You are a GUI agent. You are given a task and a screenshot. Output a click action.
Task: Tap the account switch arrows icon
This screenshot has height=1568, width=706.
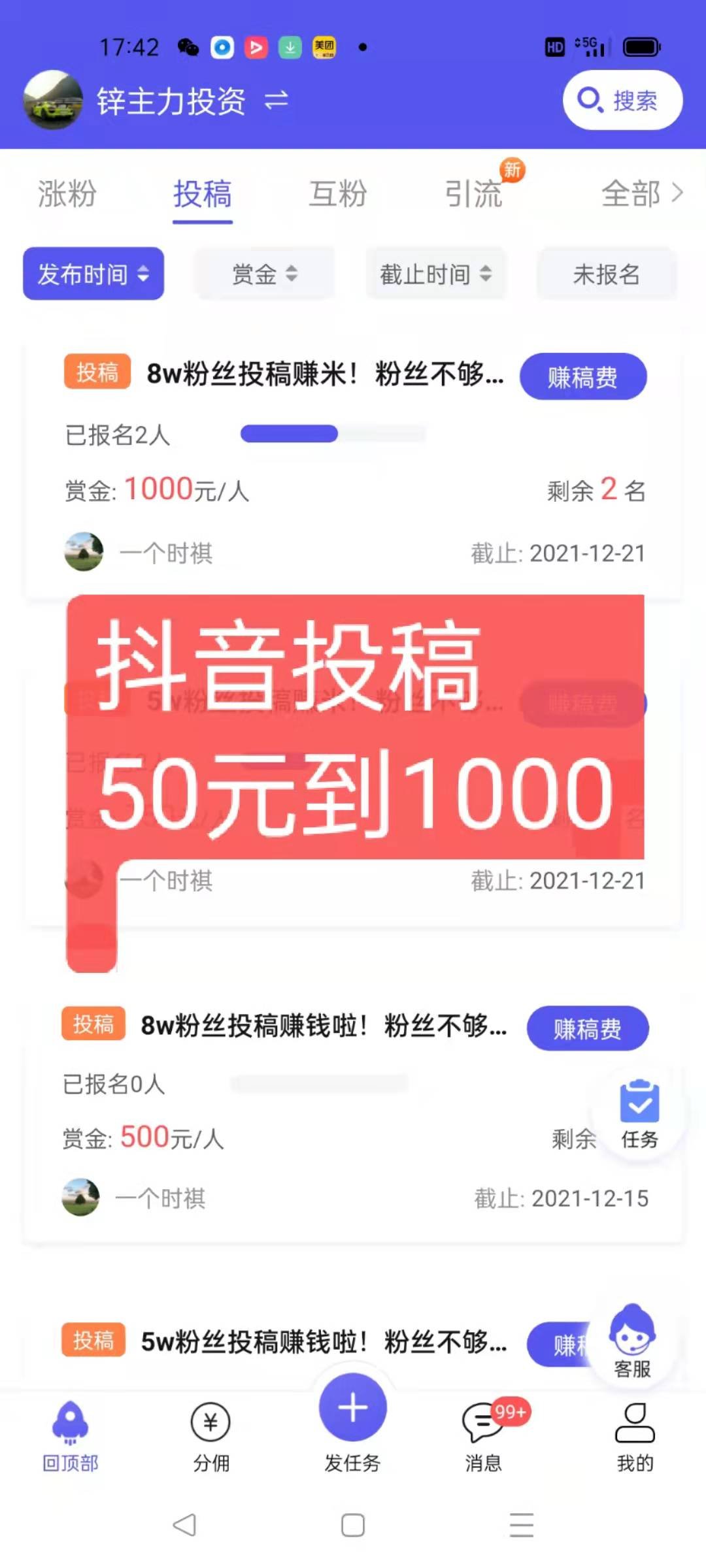tap(276, 101)
